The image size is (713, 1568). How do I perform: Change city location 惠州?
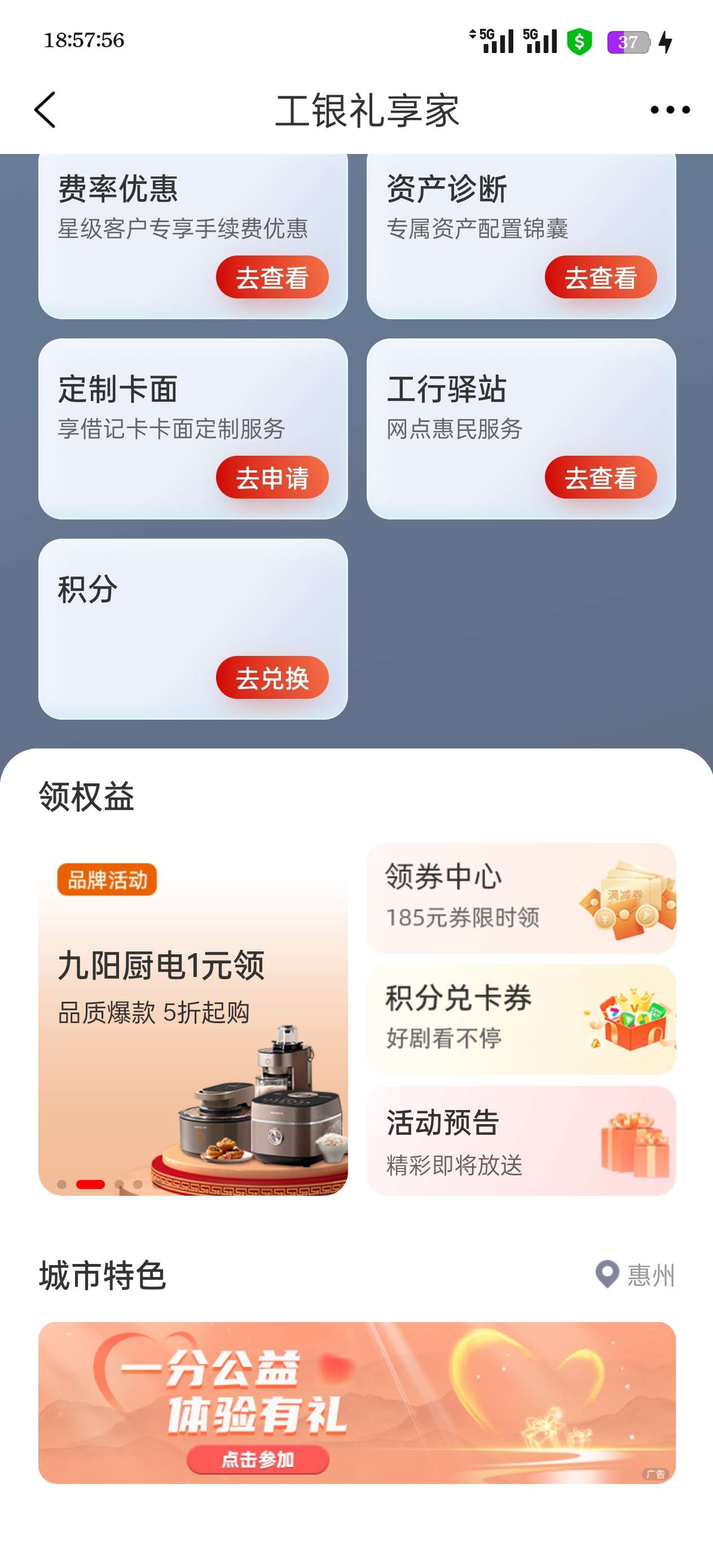[635, 1274]
